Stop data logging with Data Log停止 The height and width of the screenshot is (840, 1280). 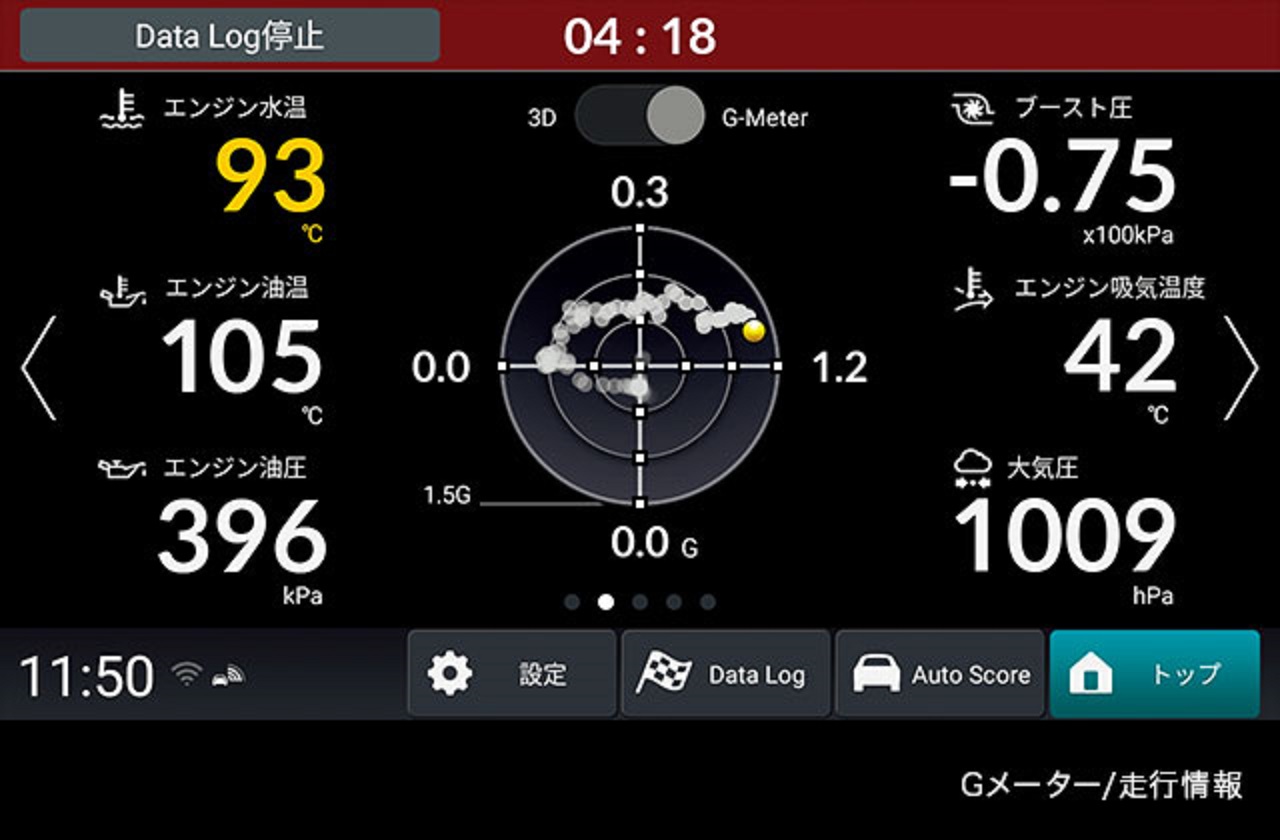229,36
